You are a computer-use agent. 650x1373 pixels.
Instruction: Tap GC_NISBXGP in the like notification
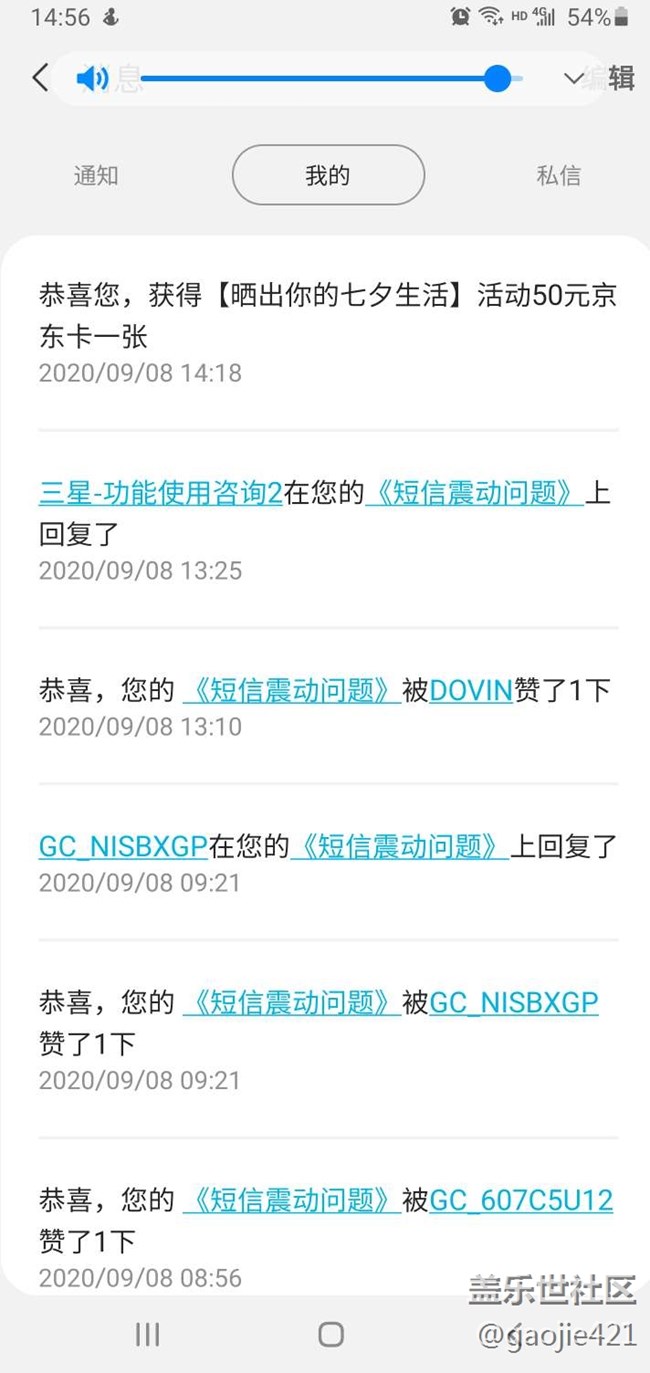coord(513,1003)
